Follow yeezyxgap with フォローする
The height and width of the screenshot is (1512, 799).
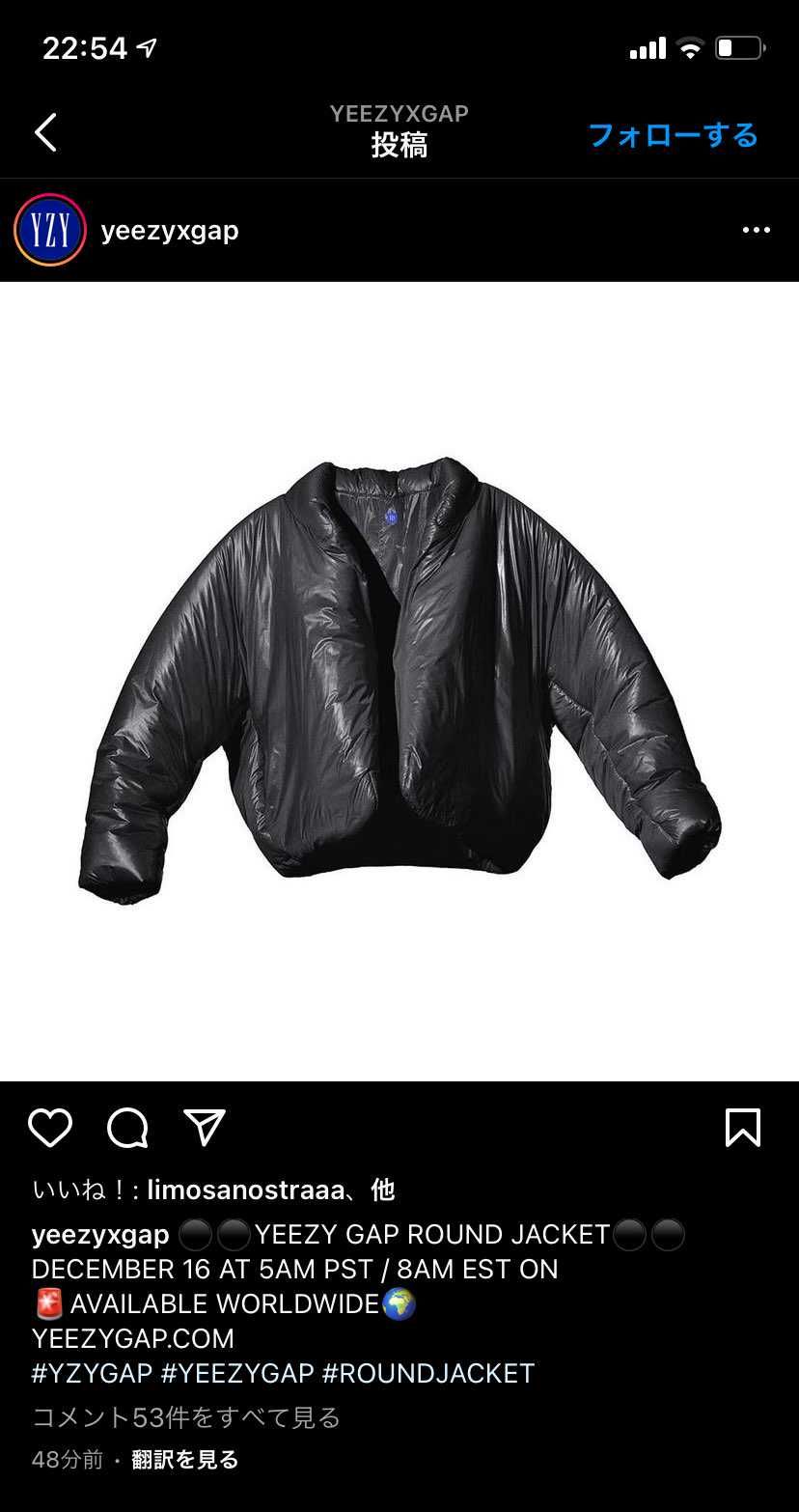pyautogui.click(x=673, y=134)
